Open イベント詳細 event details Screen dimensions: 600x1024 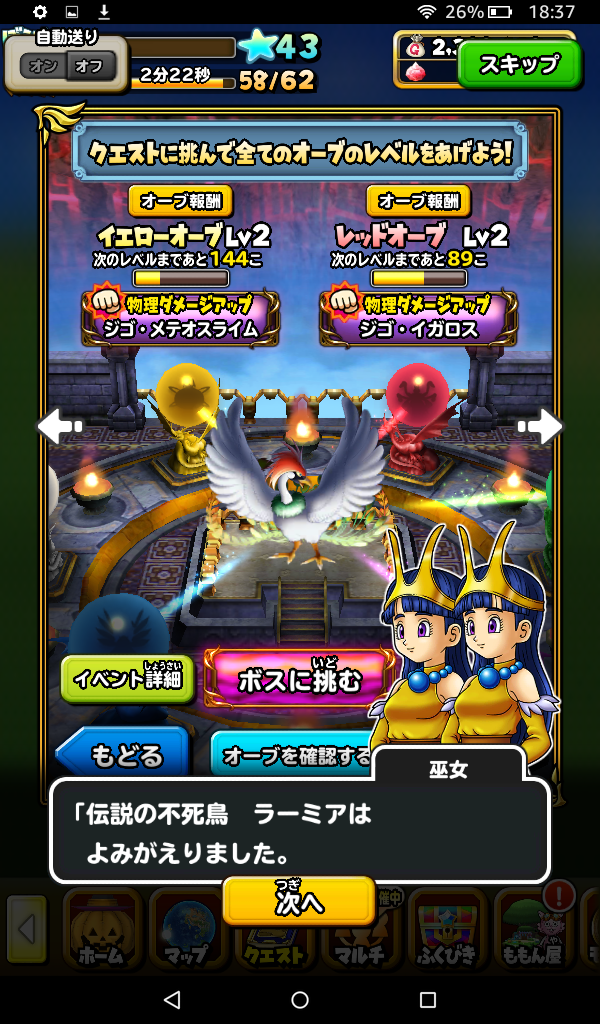(x=126, y=680)
